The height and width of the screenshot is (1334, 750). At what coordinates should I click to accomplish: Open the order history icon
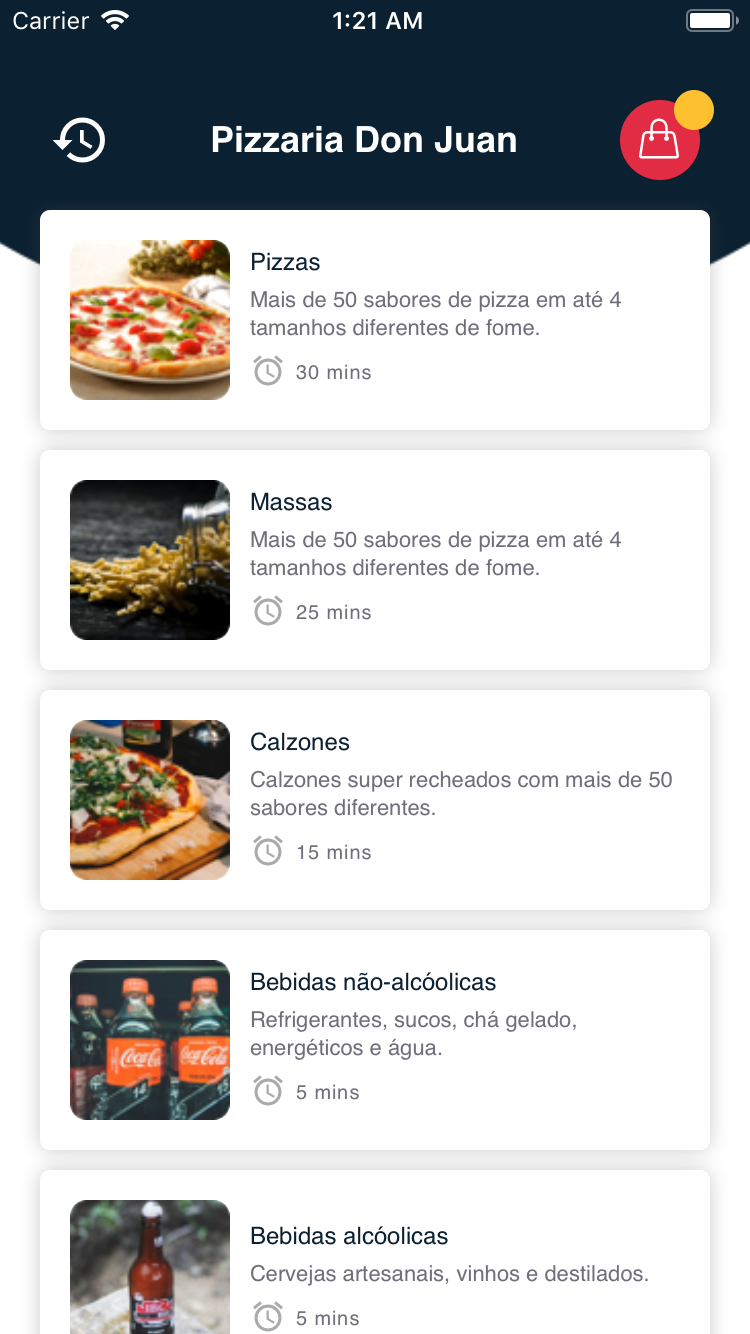pos(78,140)
